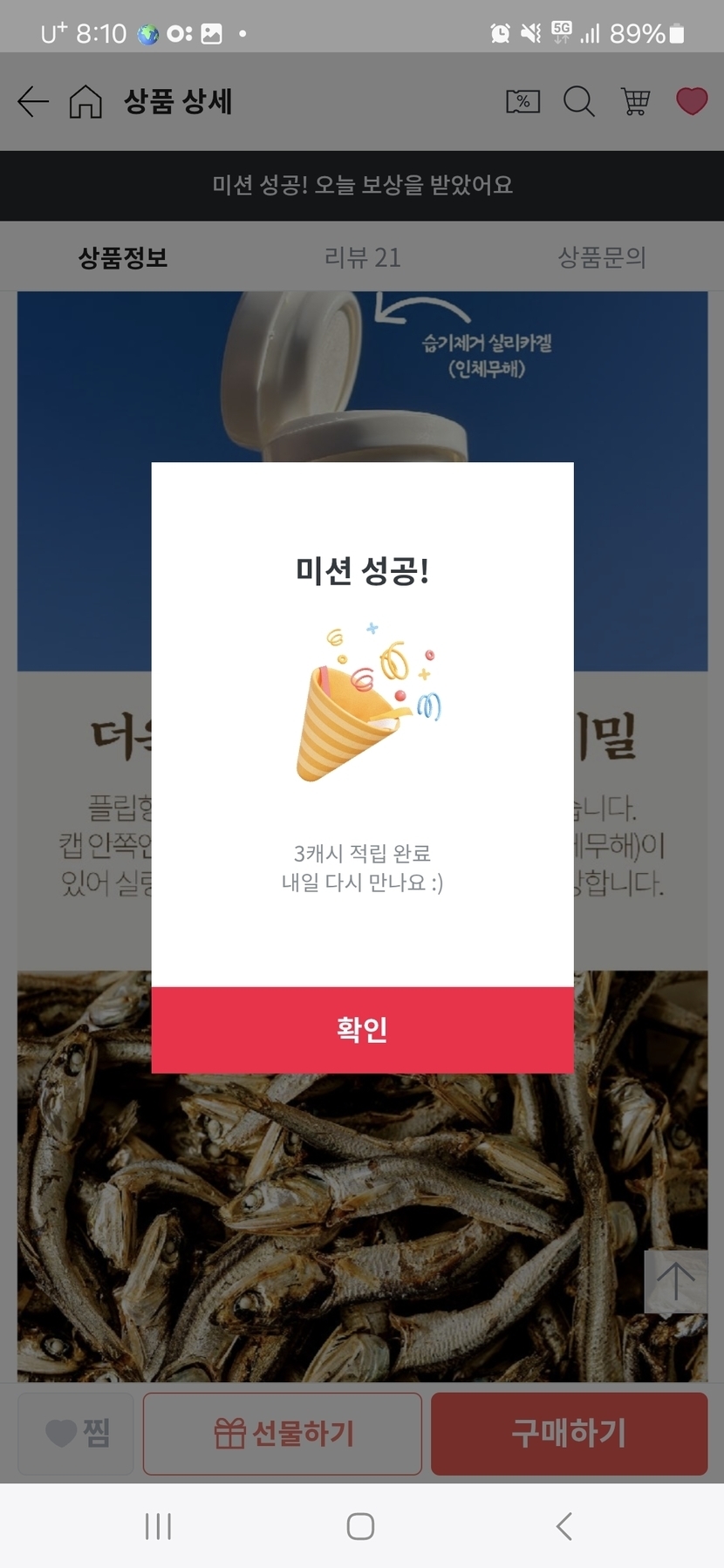Select the 상품정보 tab
The height and width of the screenshot is (1568, 724).
(123, 257)
